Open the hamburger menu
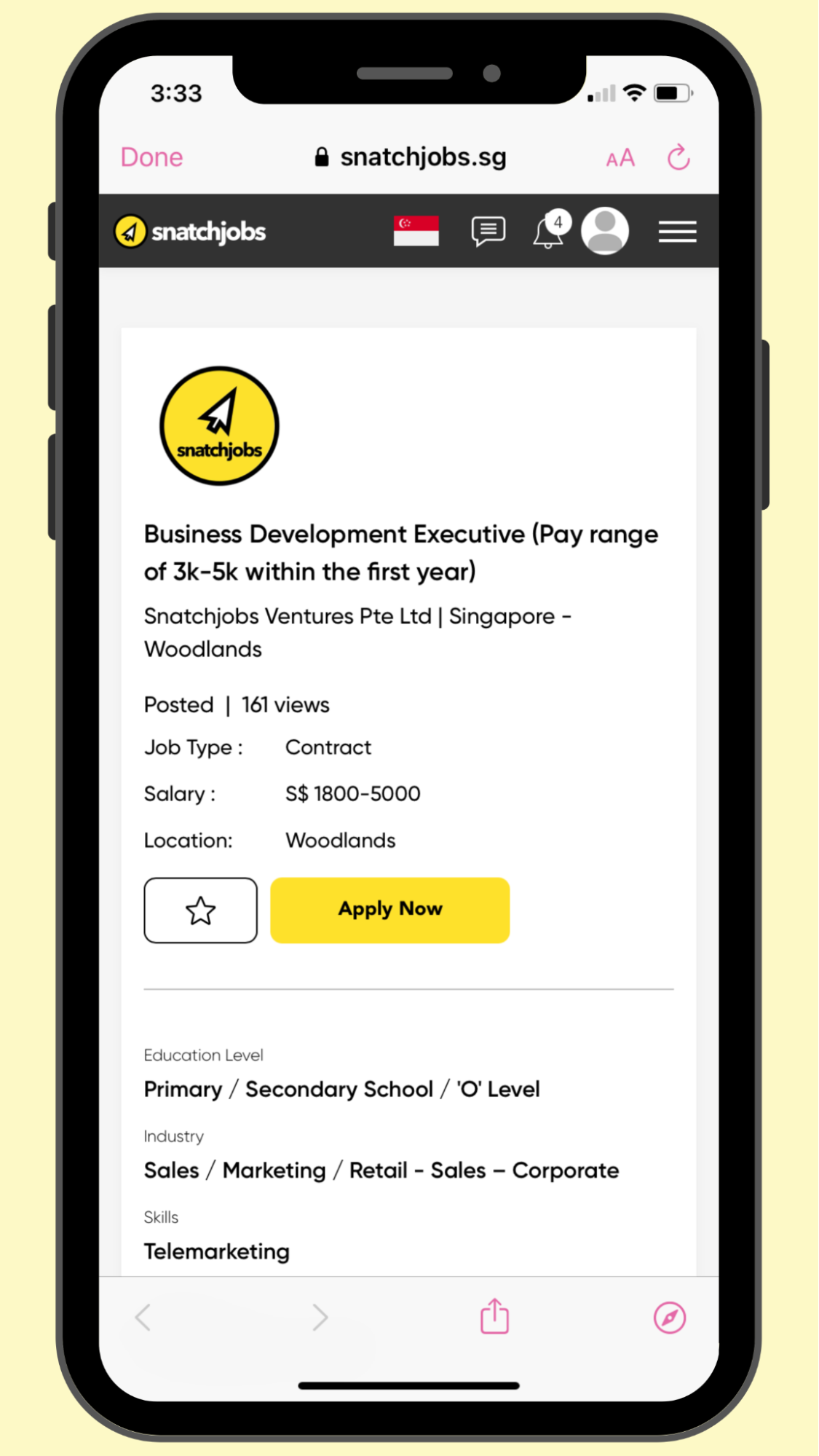The height and width of the screenshot is (1456, 819). (678, 232)
